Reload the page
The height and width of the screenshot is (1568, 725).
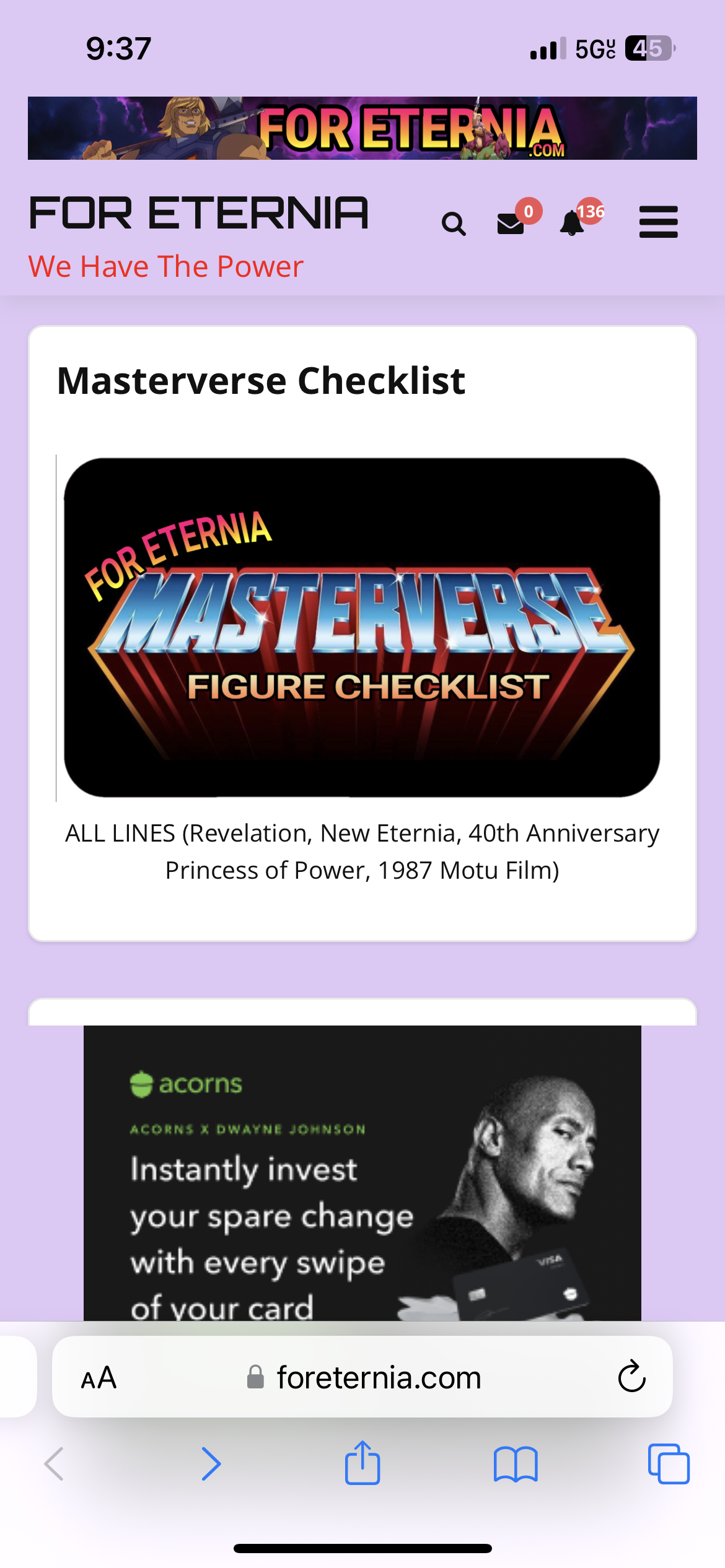[x=631, y=1378]
